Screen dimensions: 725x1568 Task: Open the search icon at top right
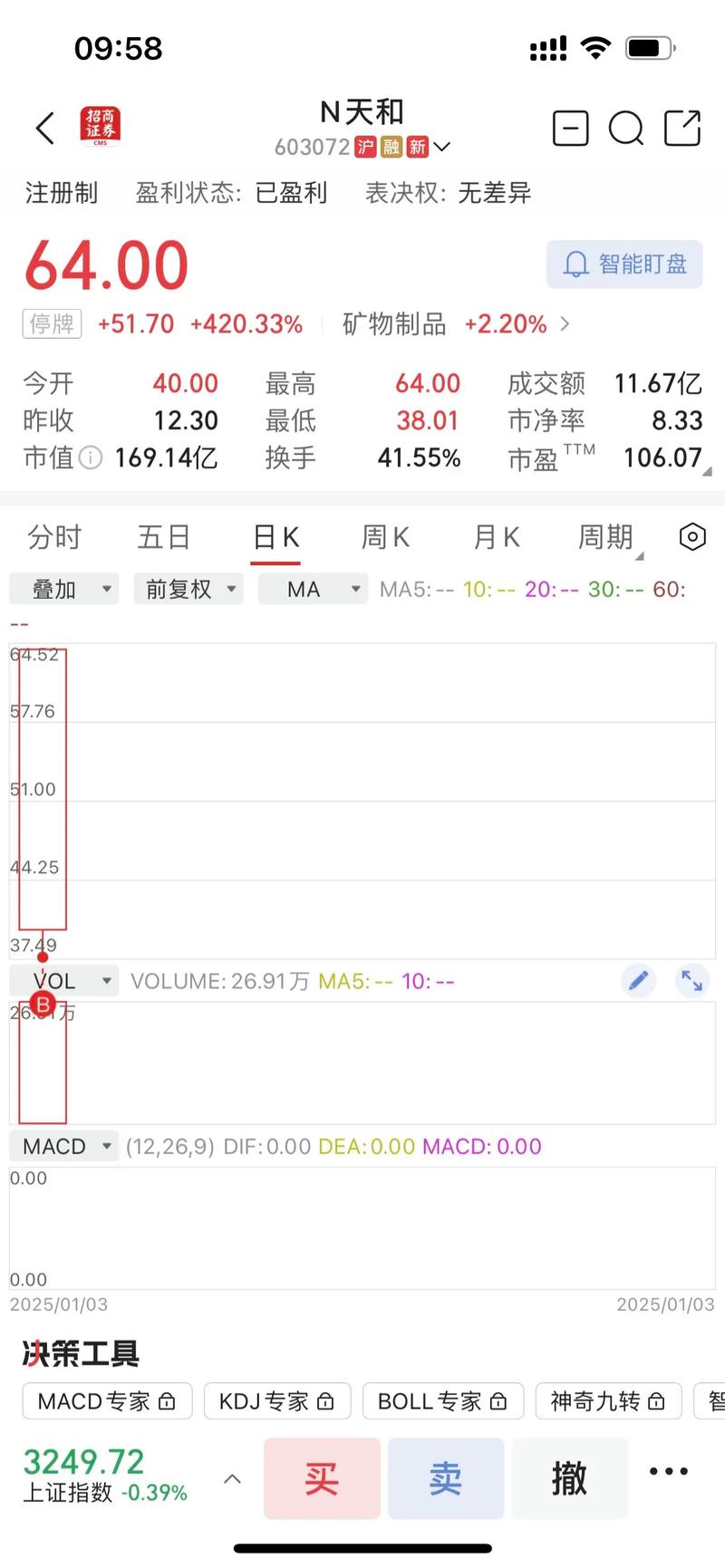[626, 128]
